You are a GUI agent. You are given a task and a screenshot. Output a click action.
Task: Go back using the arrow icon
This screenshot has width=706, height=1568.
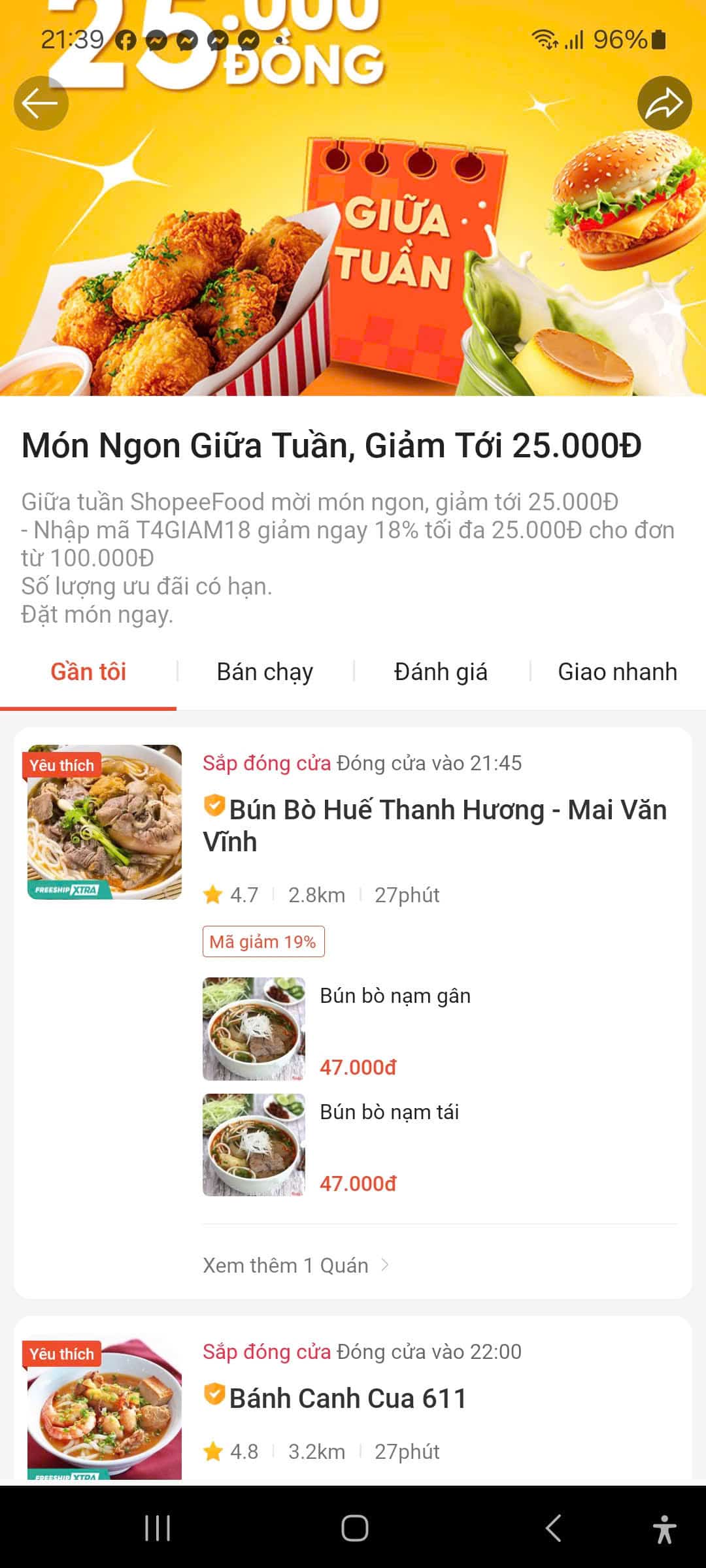pos(42,102)
